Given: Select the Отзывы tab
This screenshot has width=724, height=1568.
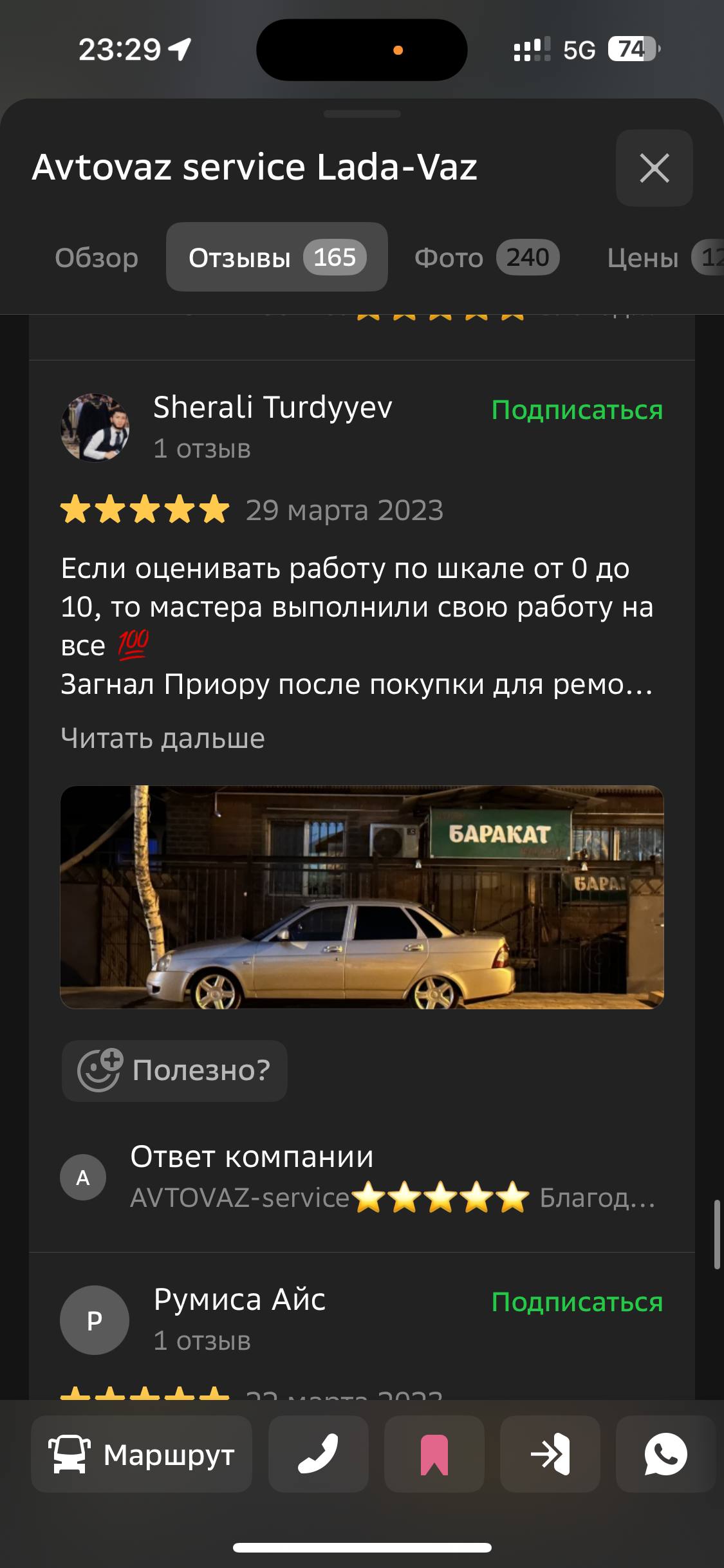Looking at the screenshot, I should pyautogui.click(x=277, y=257).
